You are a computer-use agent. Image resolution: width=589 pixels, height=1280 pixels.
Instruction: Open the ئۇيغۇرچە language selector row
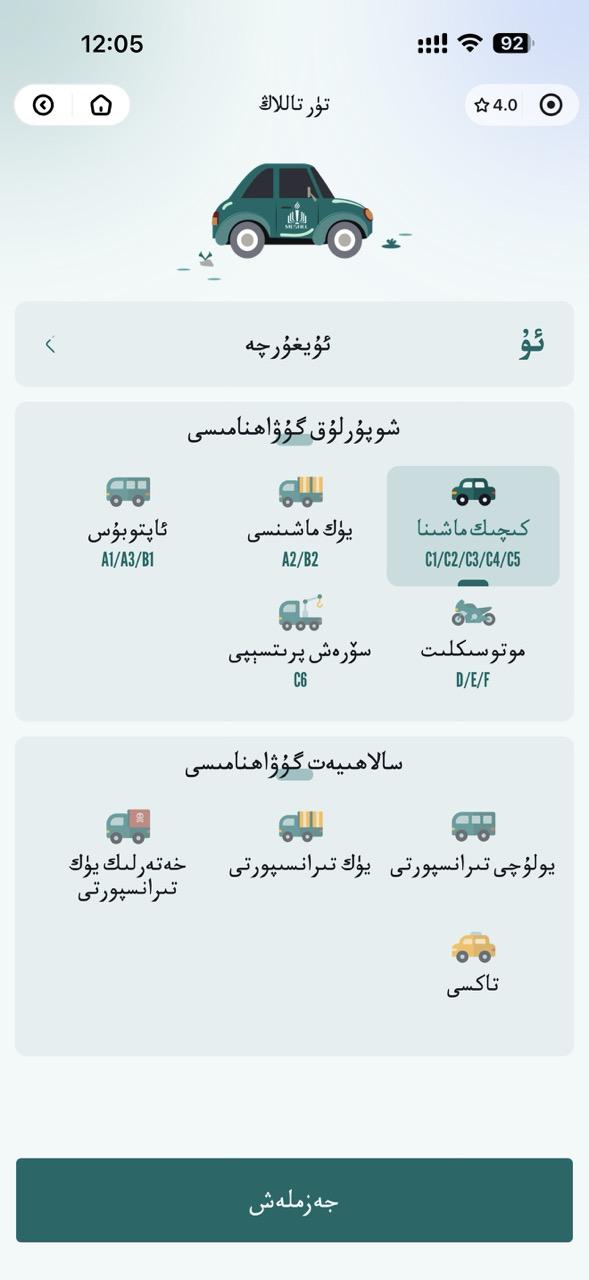coord(294,344)
